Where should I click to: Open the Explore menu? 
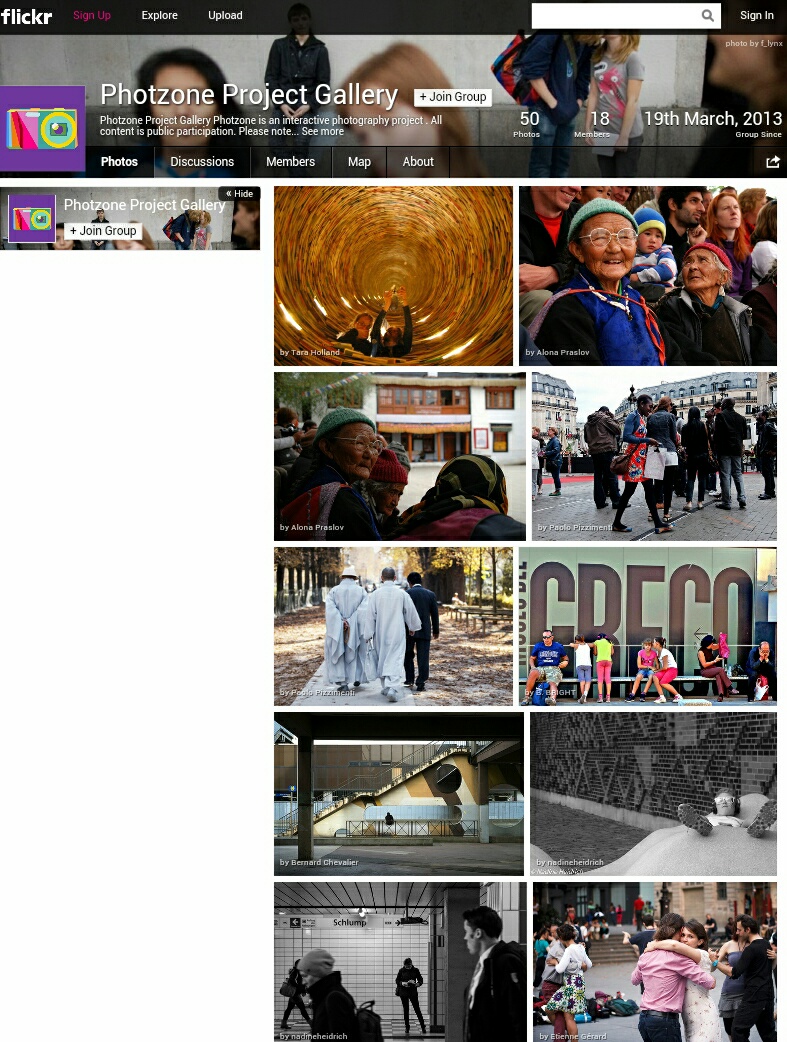159,15
